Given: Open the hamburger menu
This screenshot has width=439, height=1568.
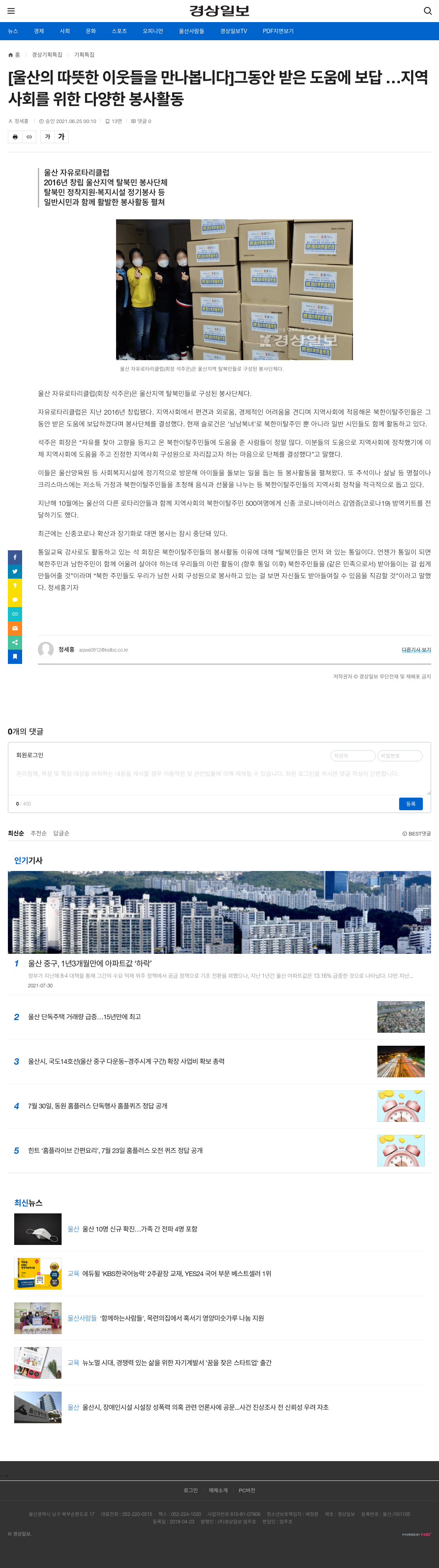Looking at the screenshot, I should 11,11.
